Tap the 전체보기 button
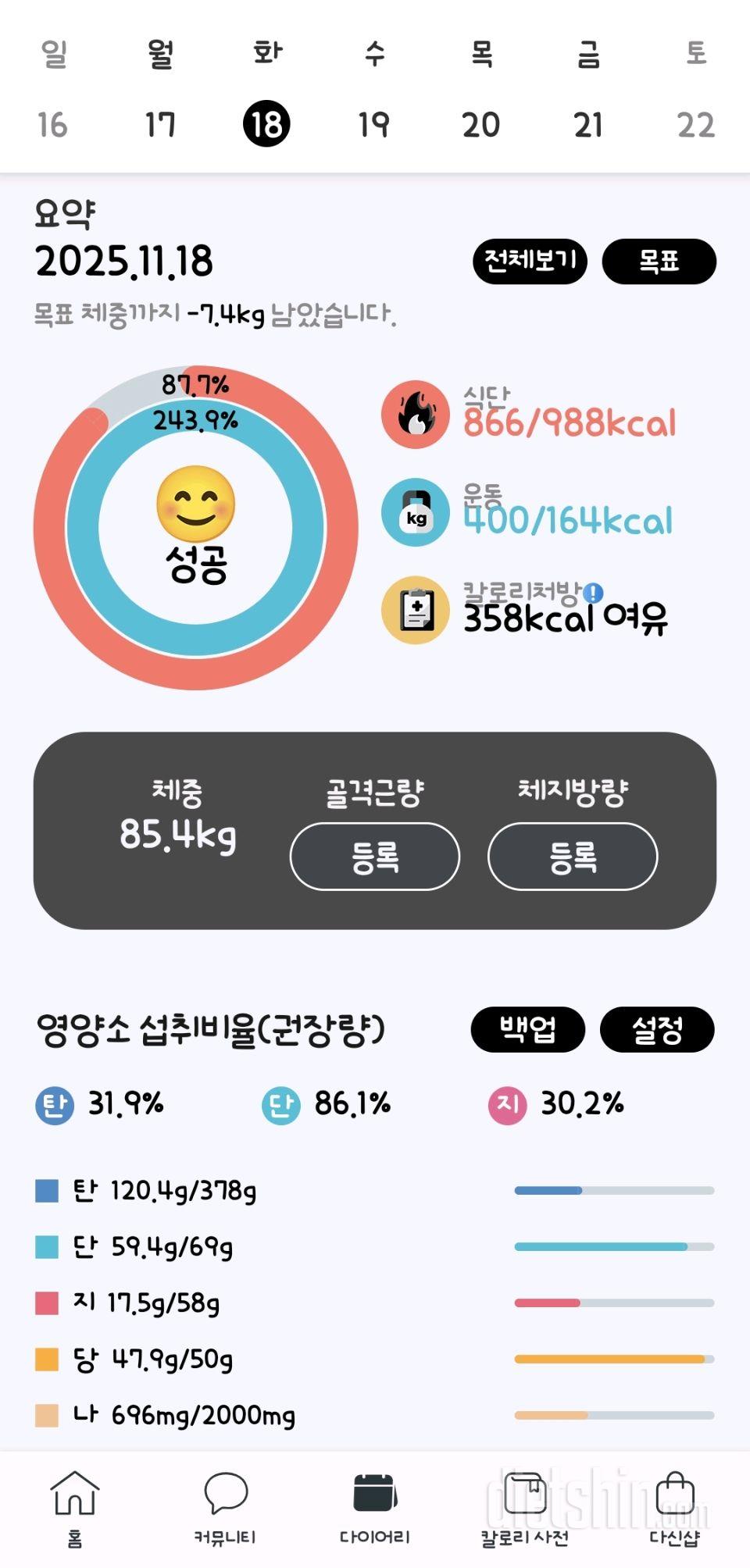Screen dimensions: 750x1568 [530, 261]
